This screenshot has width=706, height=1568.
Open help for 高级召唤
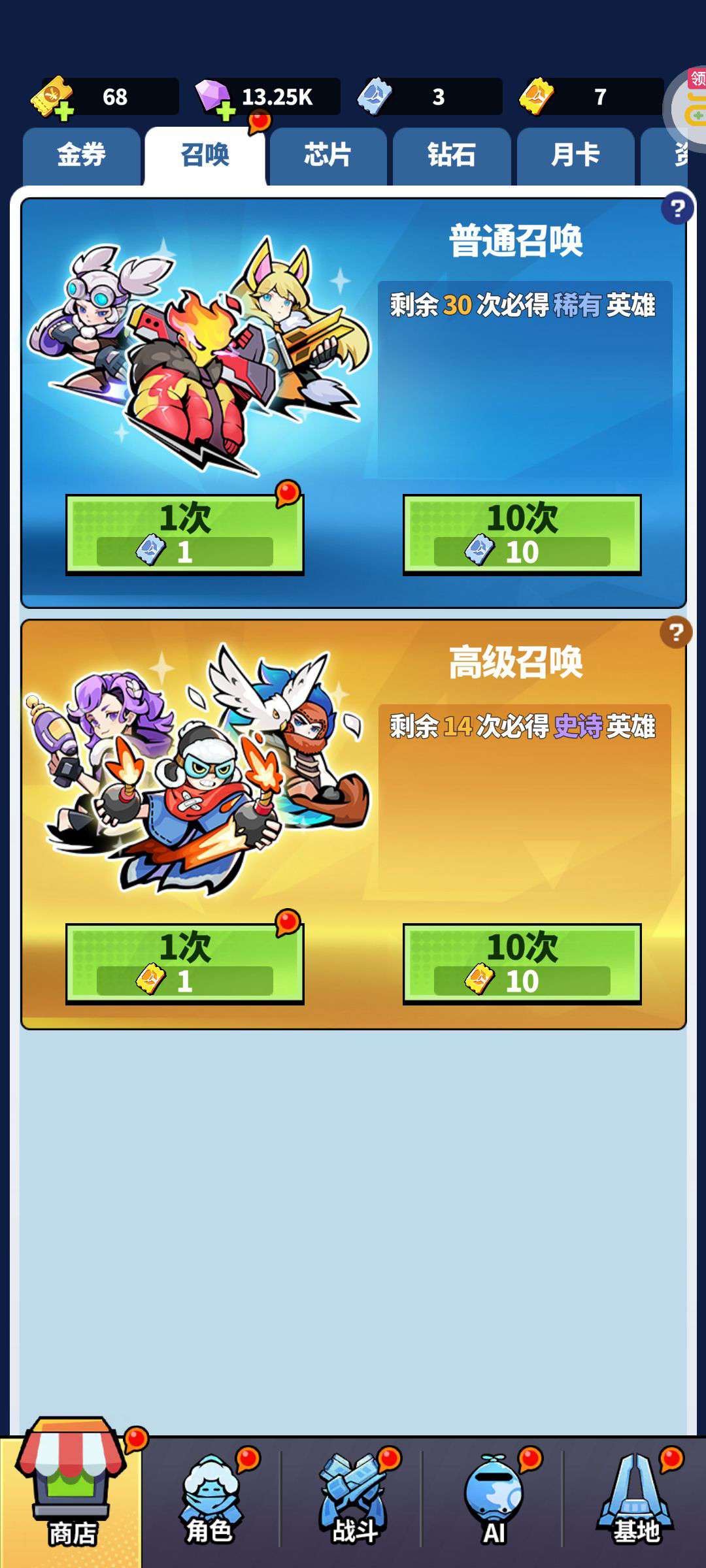point(676,632)
